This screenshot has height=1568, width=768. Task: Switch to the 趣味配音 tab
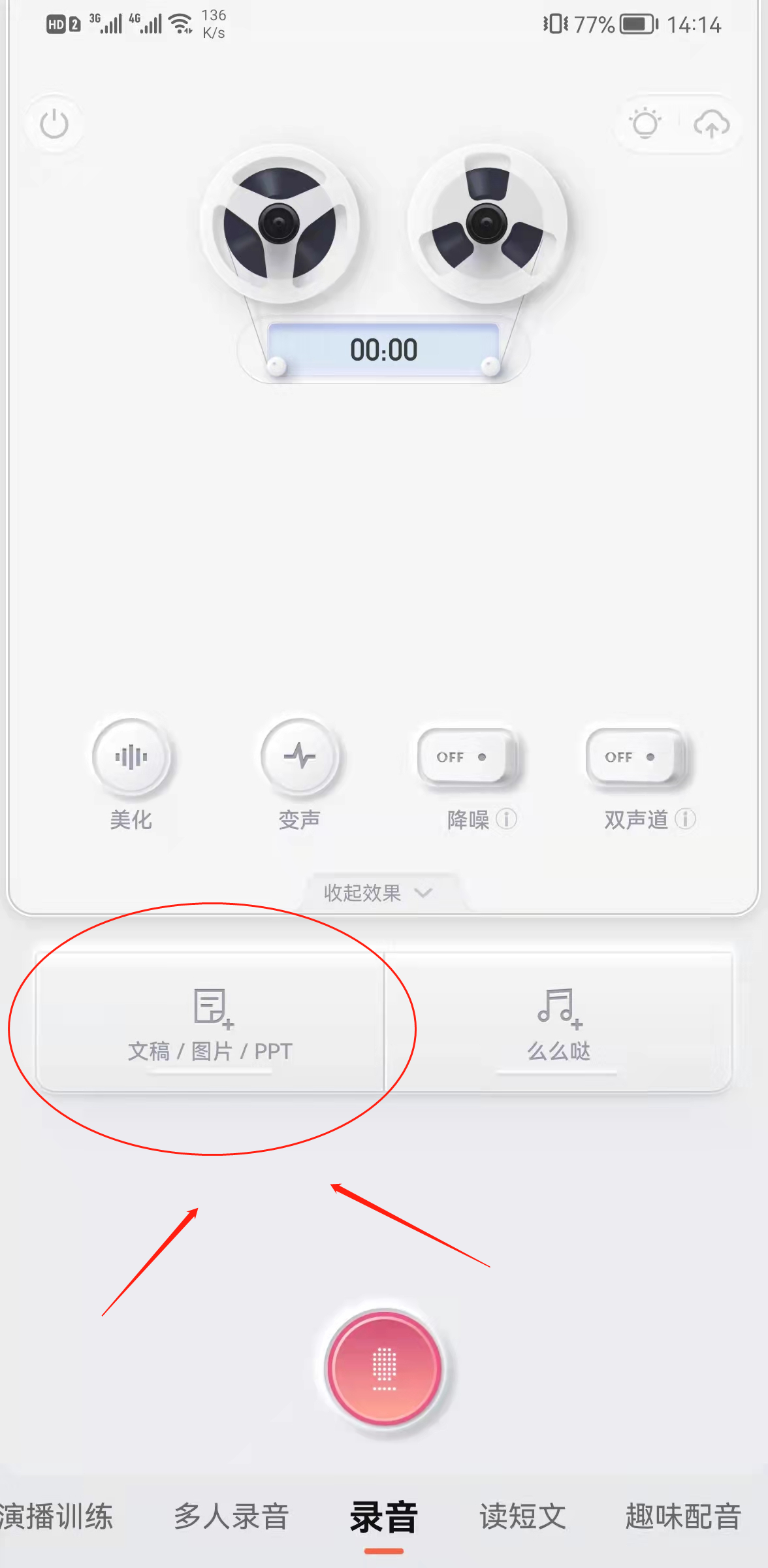point(683,1516)
